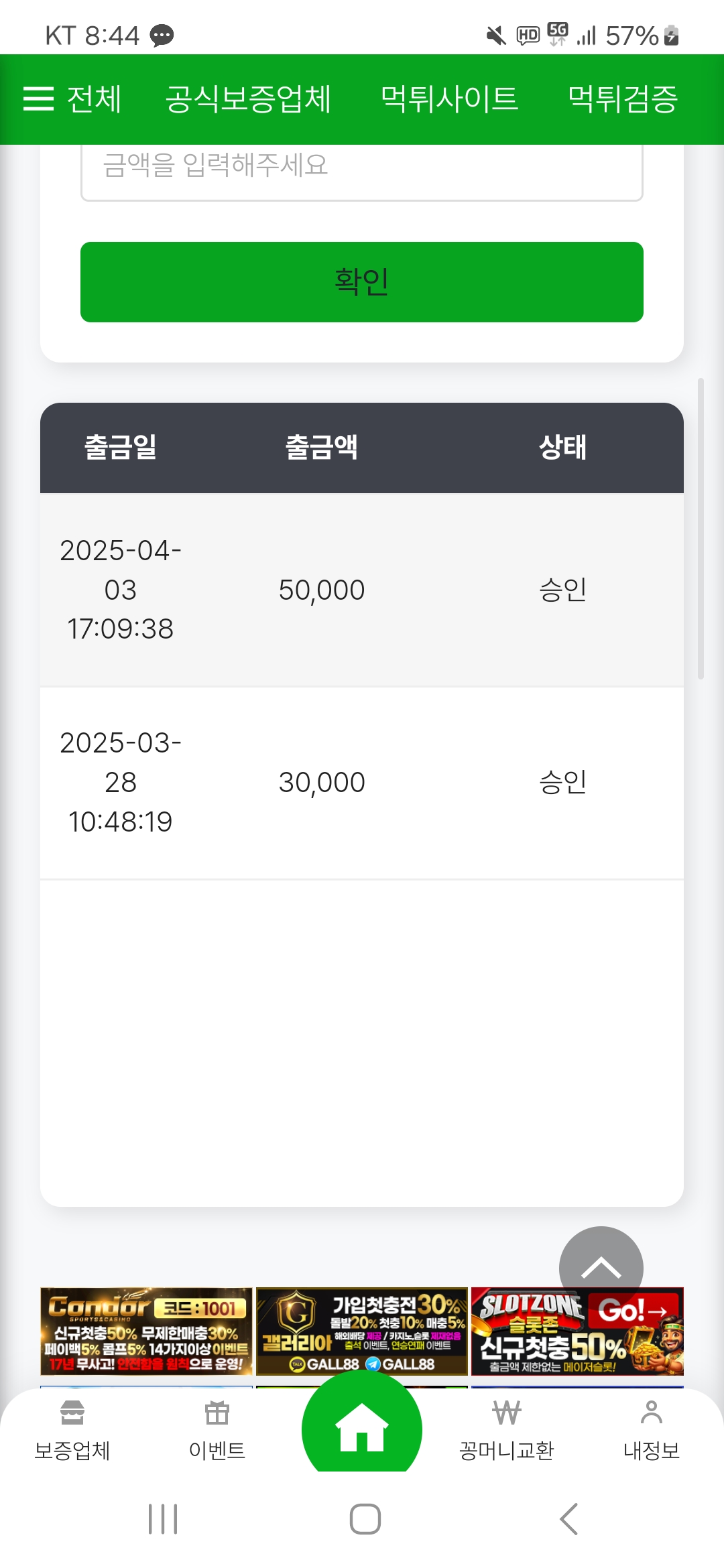Open 꽁머니교환 in bottom navigation
724x1568 pixels.
click(507, 1431)
